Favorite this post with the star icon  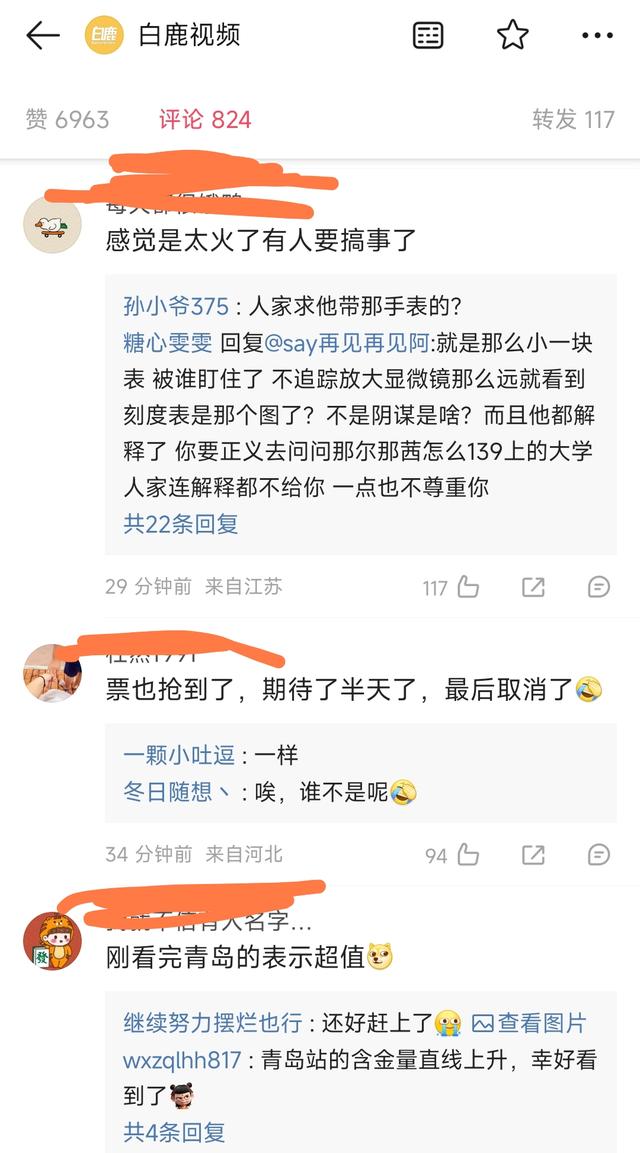(x=512, y=36)
